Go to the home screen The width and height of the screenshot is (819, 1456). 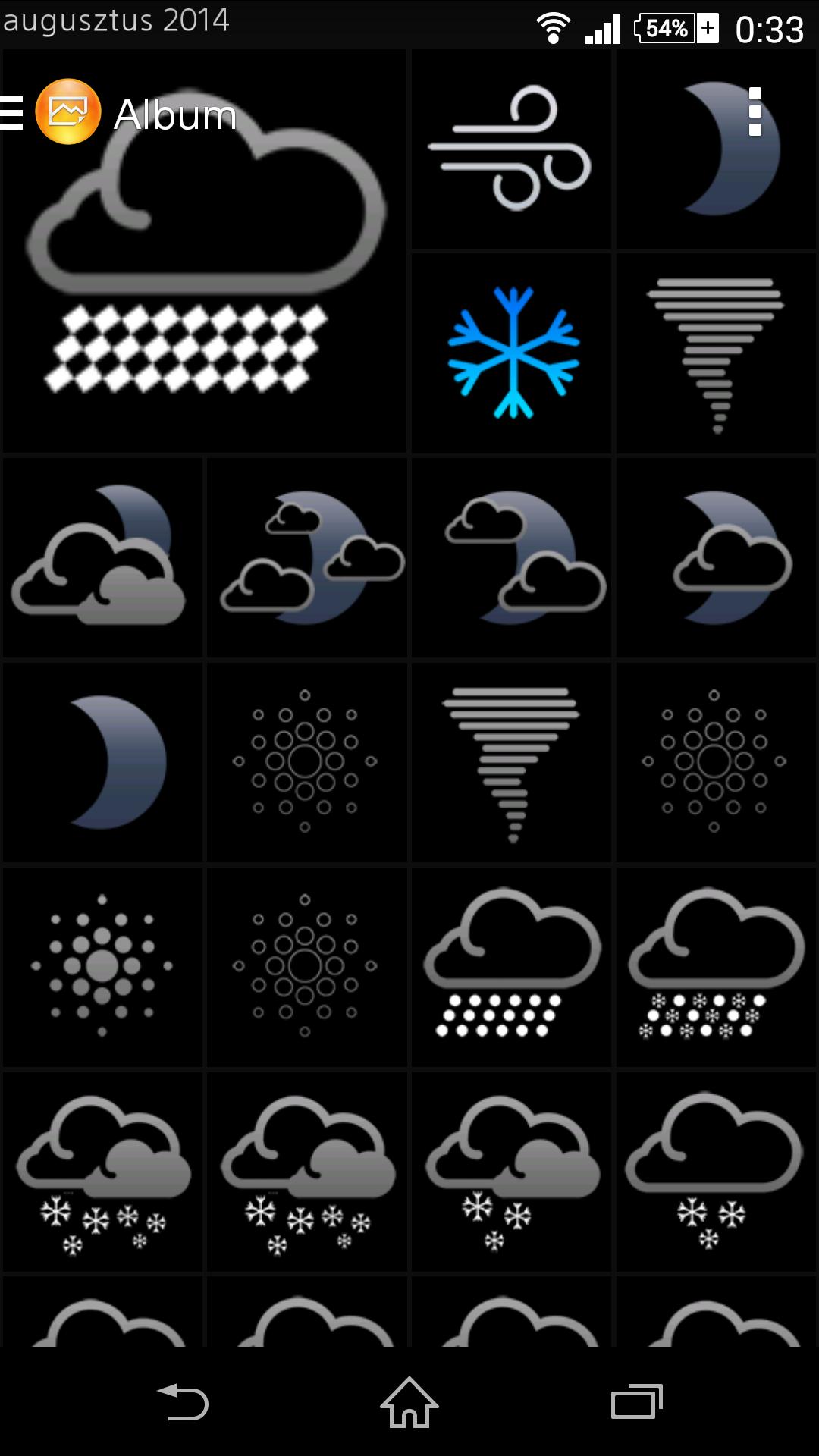[x=409, y=1402]
